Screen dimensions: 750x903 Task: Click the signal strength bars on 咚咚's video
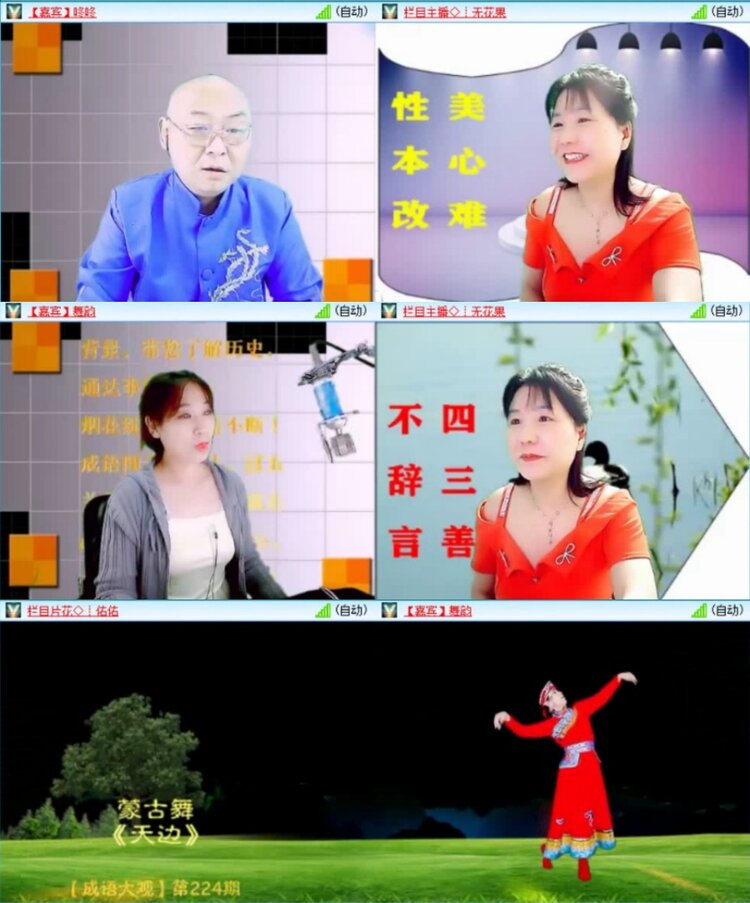[x=322, y=10]
